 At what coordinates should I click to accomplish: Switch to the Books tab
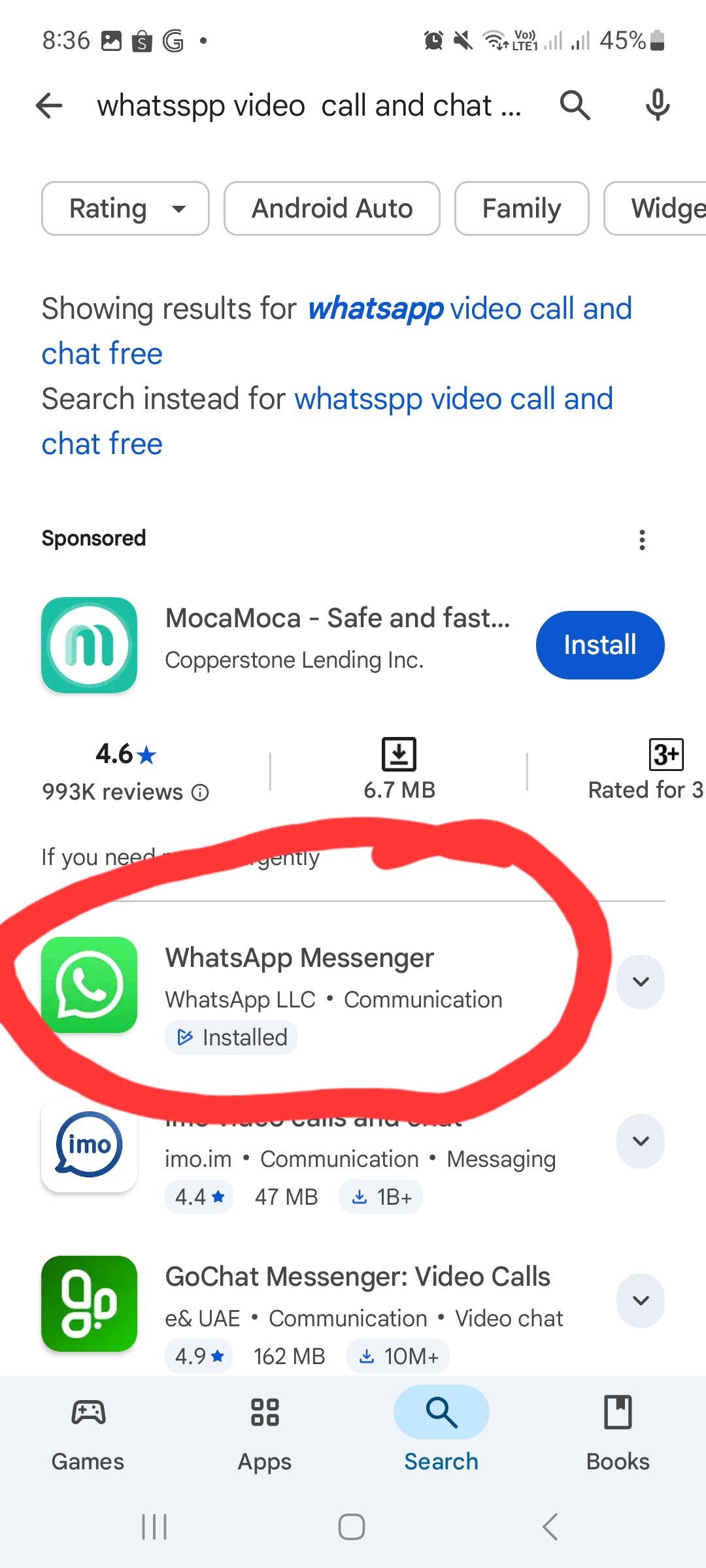pos(618,1431)
